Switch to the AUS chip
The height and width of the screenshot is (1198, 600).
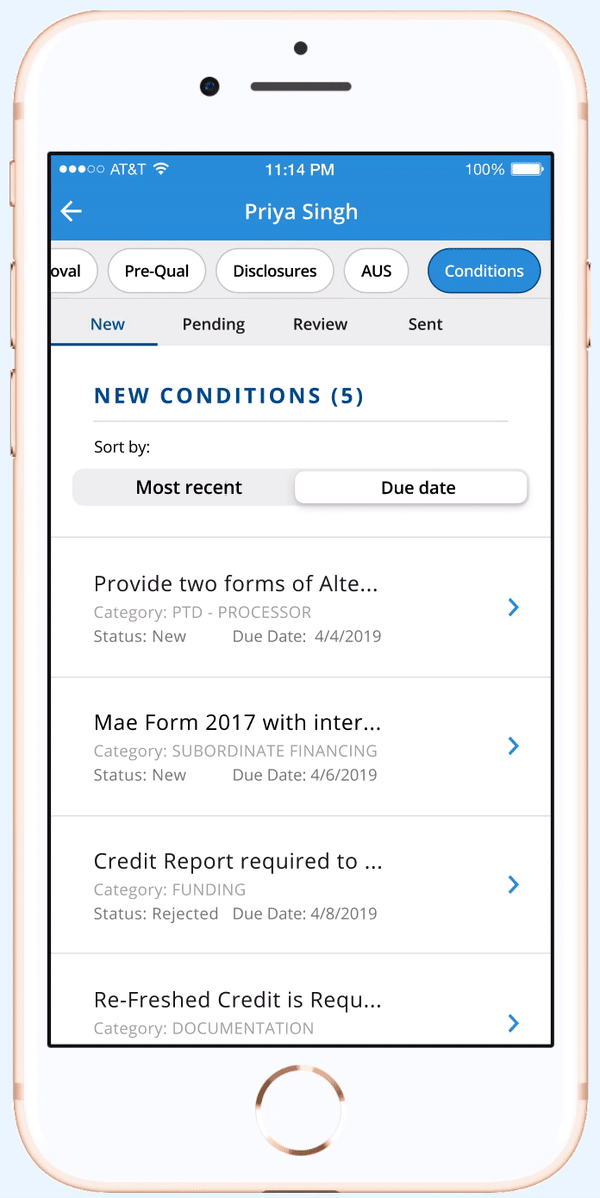pyautogui.click(x=376, y=271)
